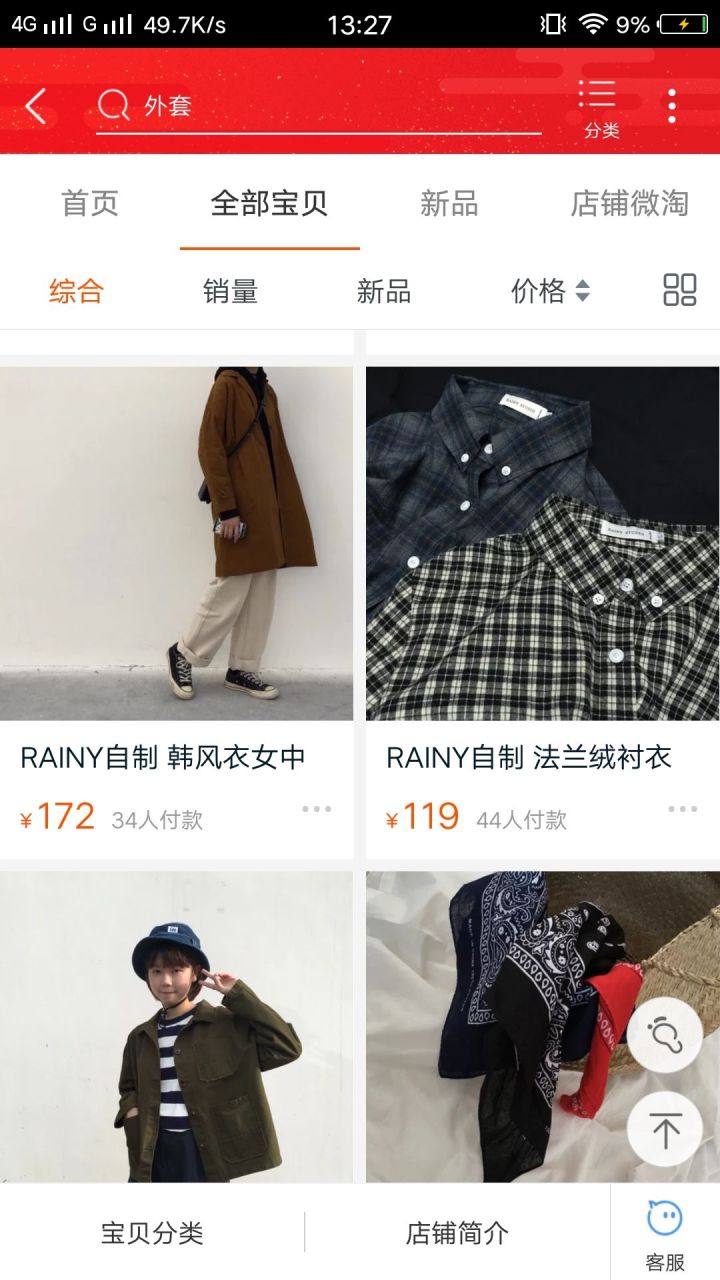Screen dimensions: 720x1280
Task: Go back using the header arrow
Action: tap(36, 105)
